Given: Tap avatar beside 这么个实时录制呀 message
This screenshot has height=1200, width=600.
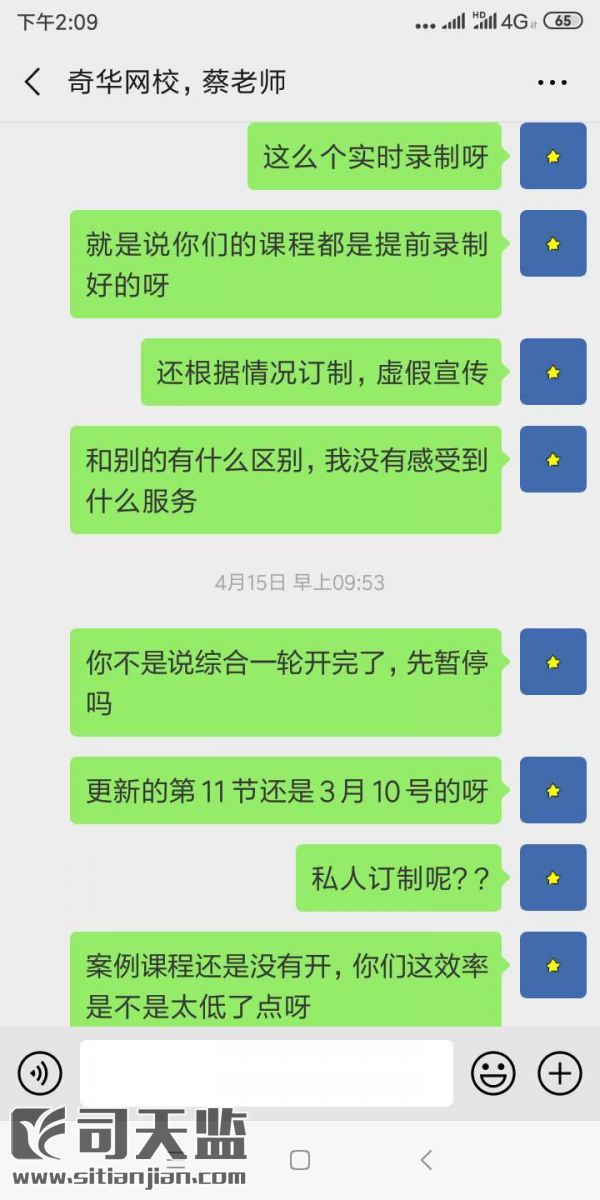Looking at the screenshot, I should point(553,156).
